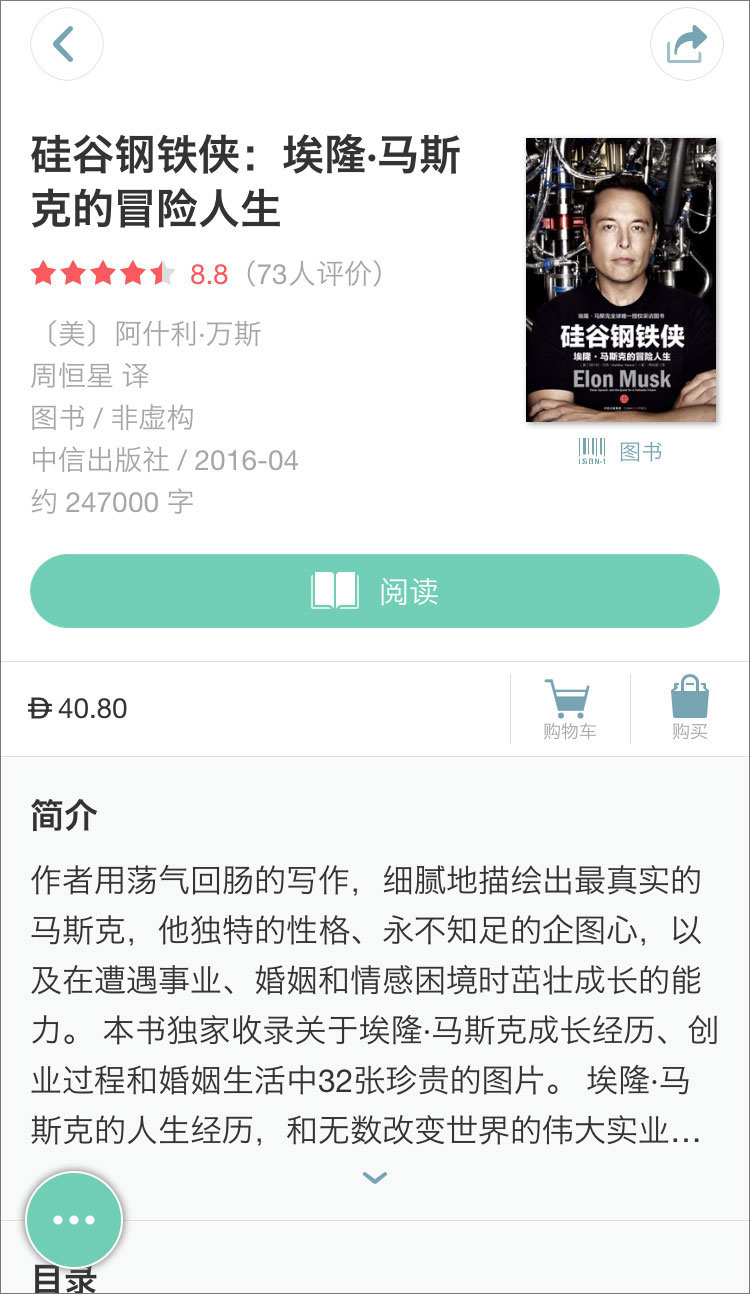Tap the green 阅读 button
The width and height of the screenshot is (750, 1294).
point(375,591)
